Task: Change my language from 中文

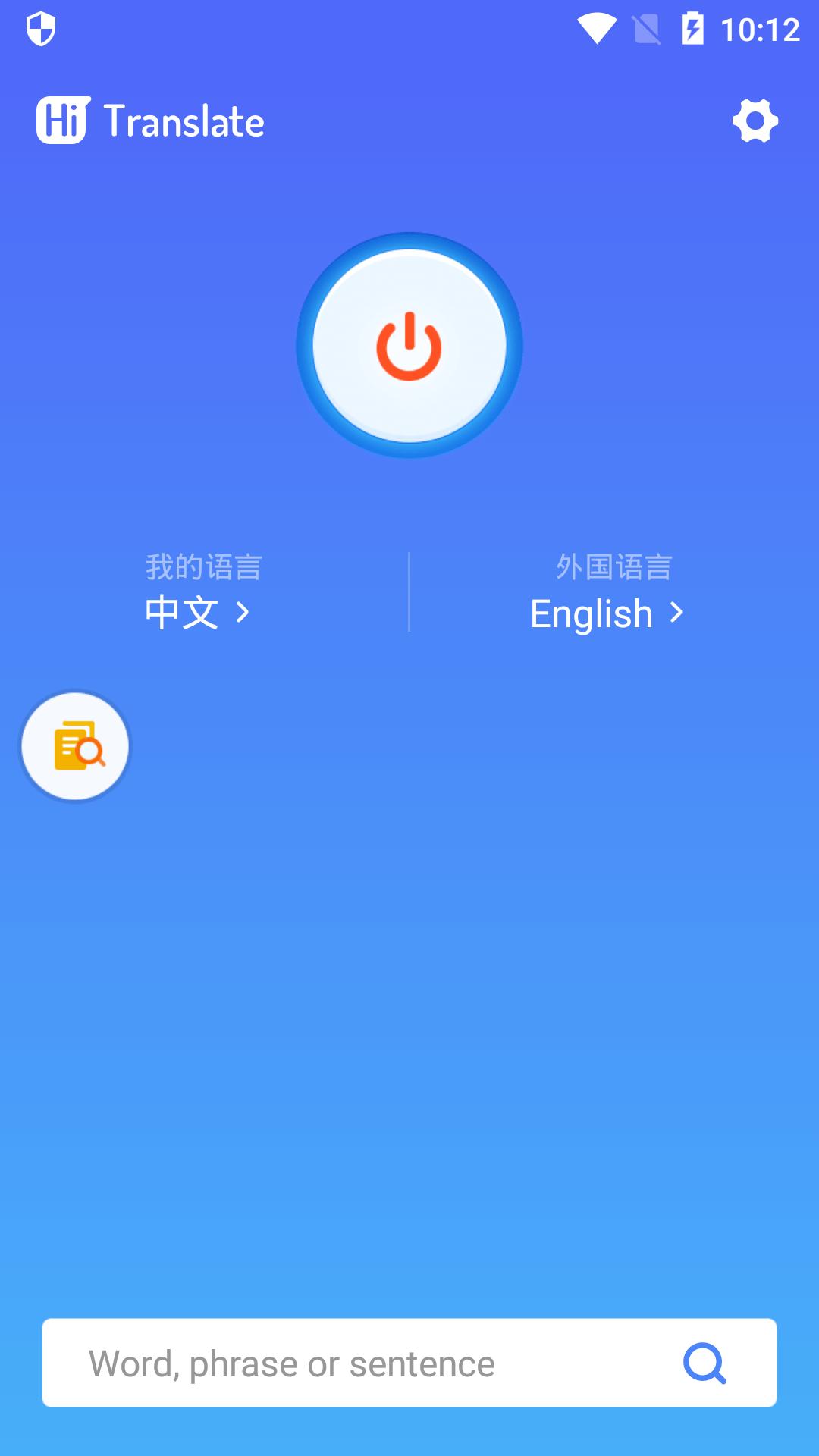Action: pos(197,612)
